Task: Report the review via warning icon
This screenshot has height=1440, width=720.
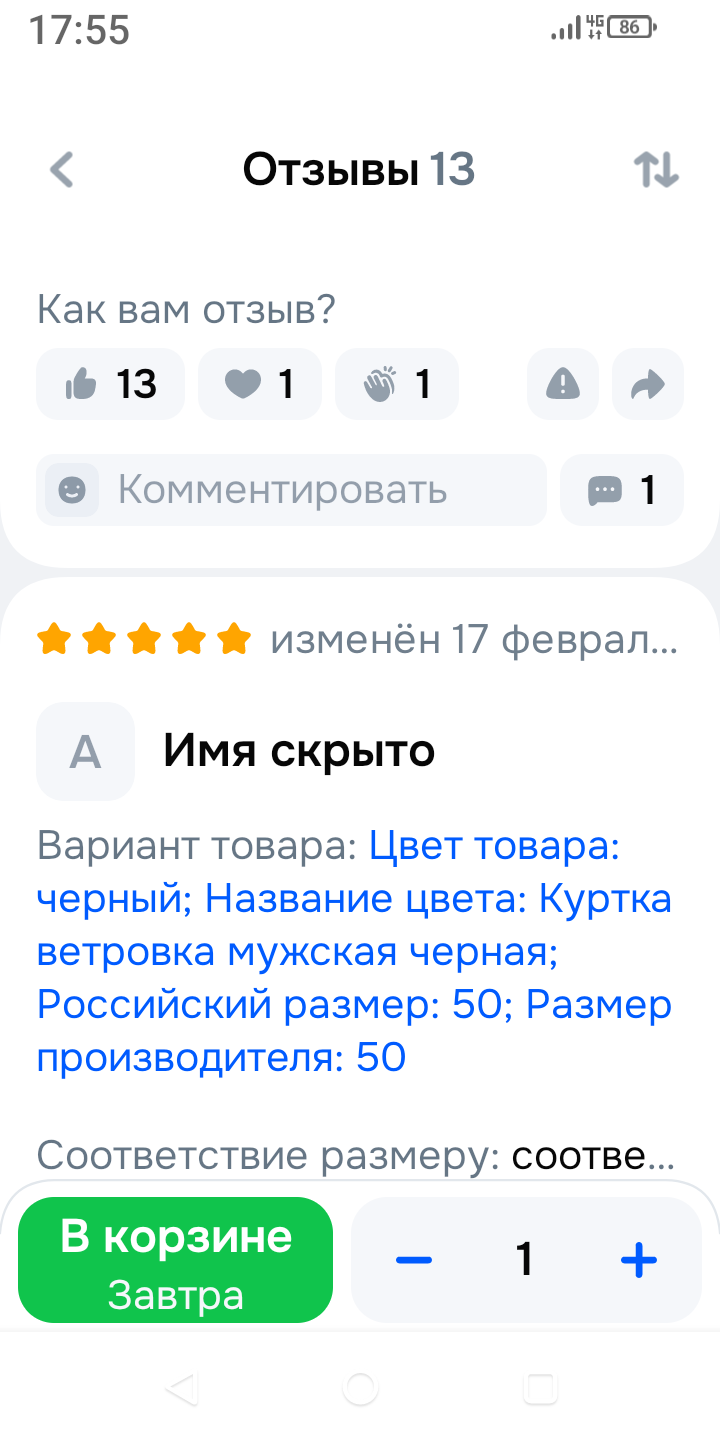Action: [563, 384]
